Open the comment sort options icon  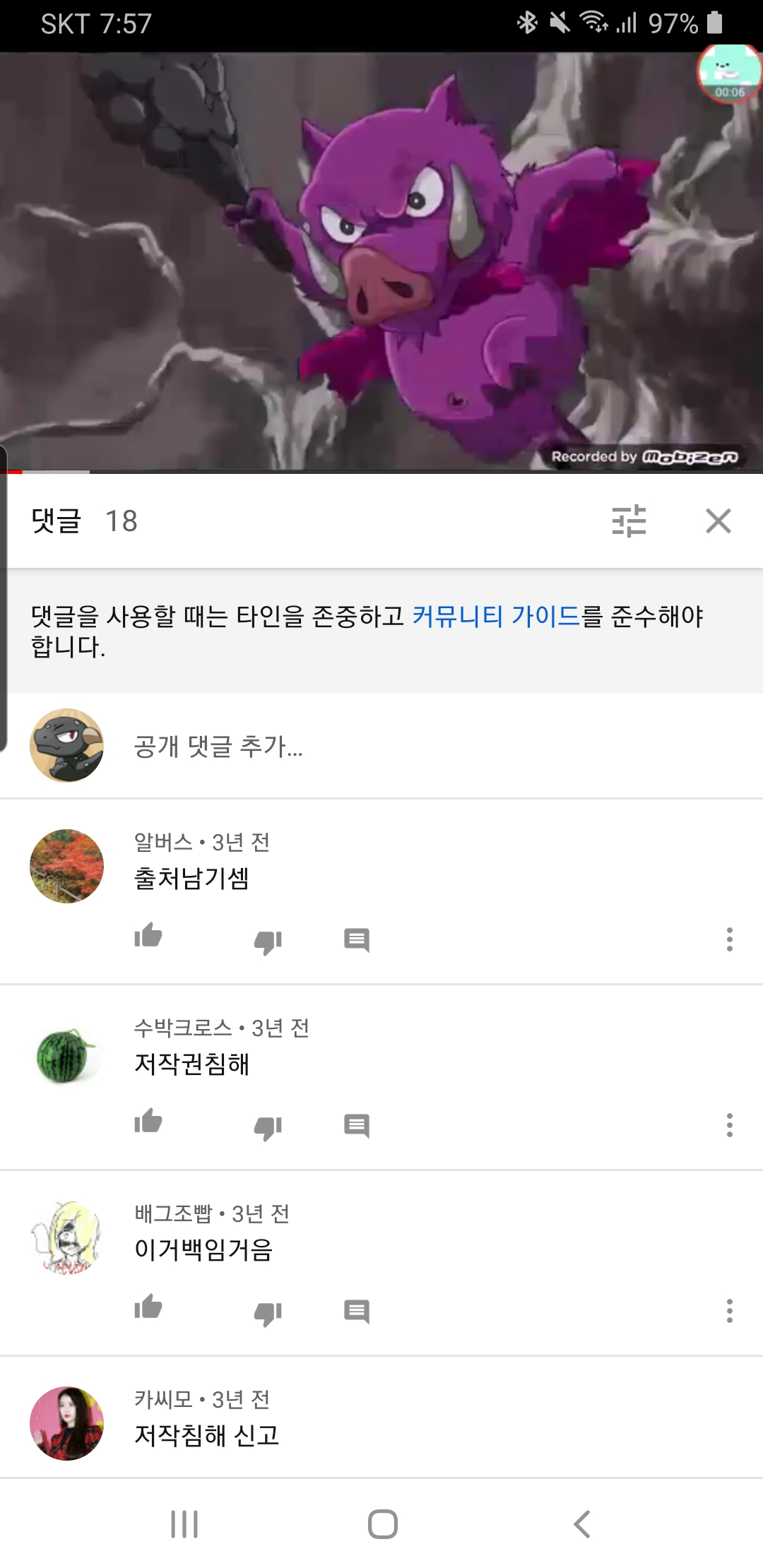click(x=629, y=521)
